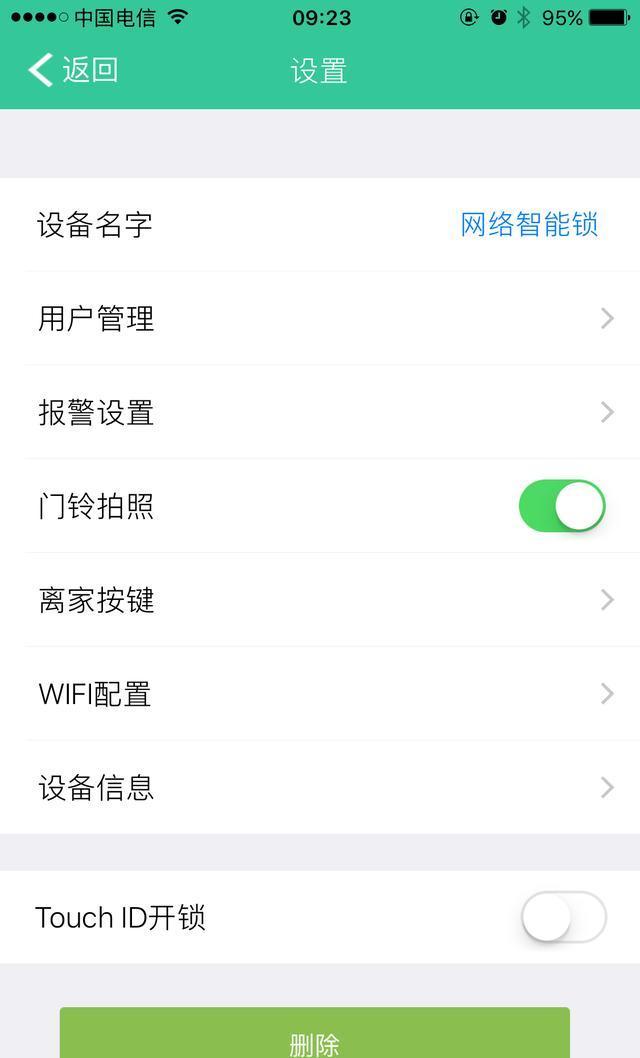Image resolution: width=640 pixels, height=1058 pixels.
Task: Open 报警设置 row
Action: click(x=320, y=412)
